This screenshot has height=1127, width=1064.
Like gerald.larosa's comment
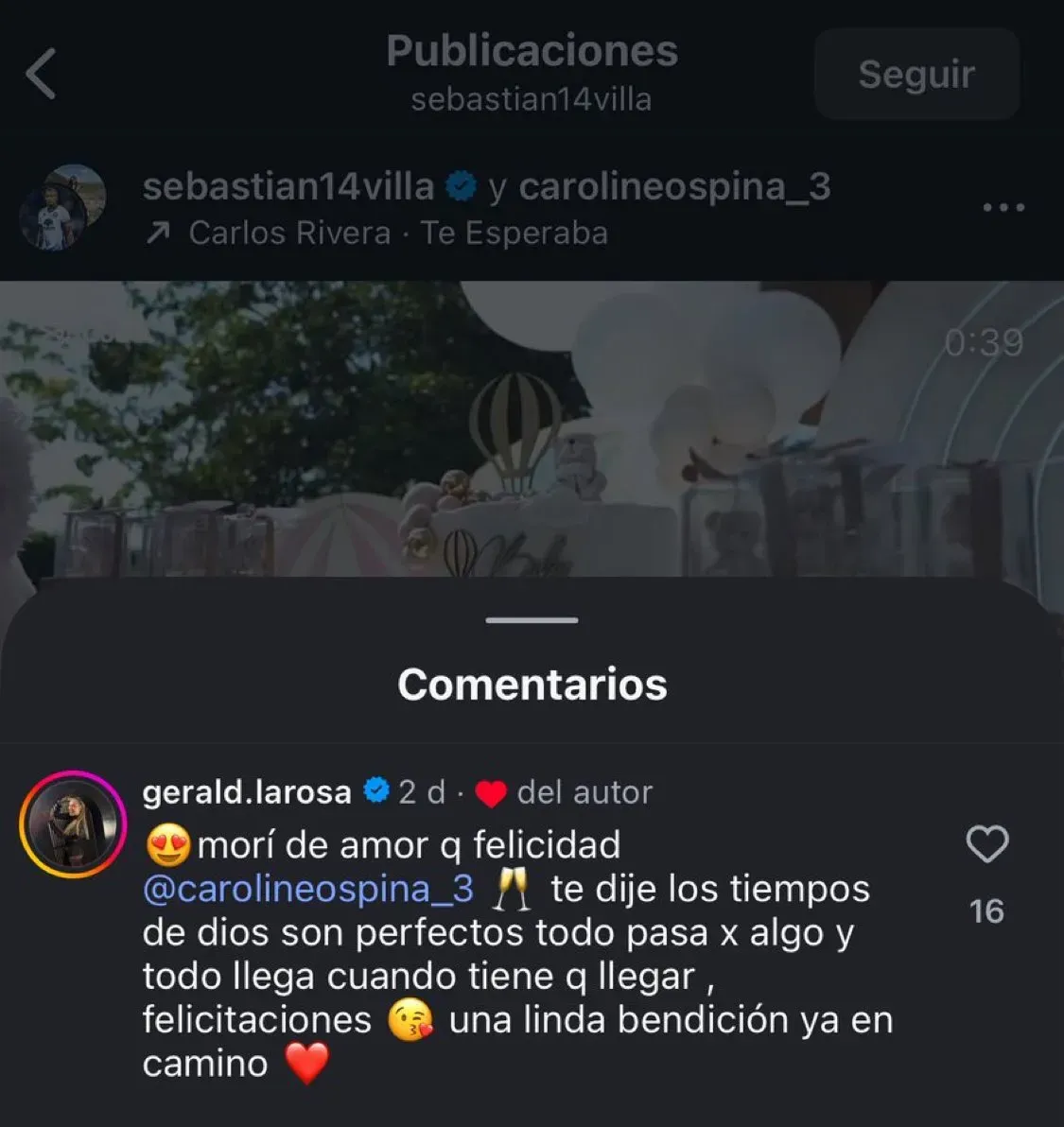click(986, 844)
